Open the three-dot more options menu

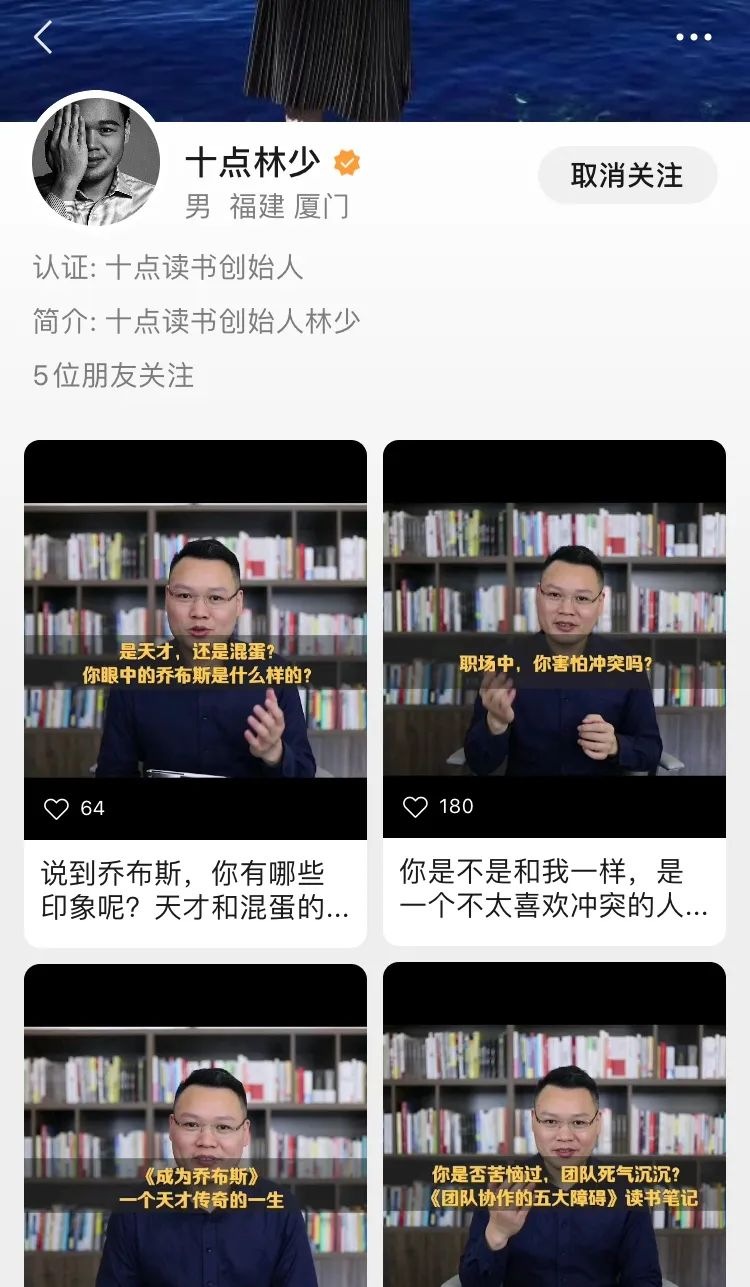(x=693, y=37)
